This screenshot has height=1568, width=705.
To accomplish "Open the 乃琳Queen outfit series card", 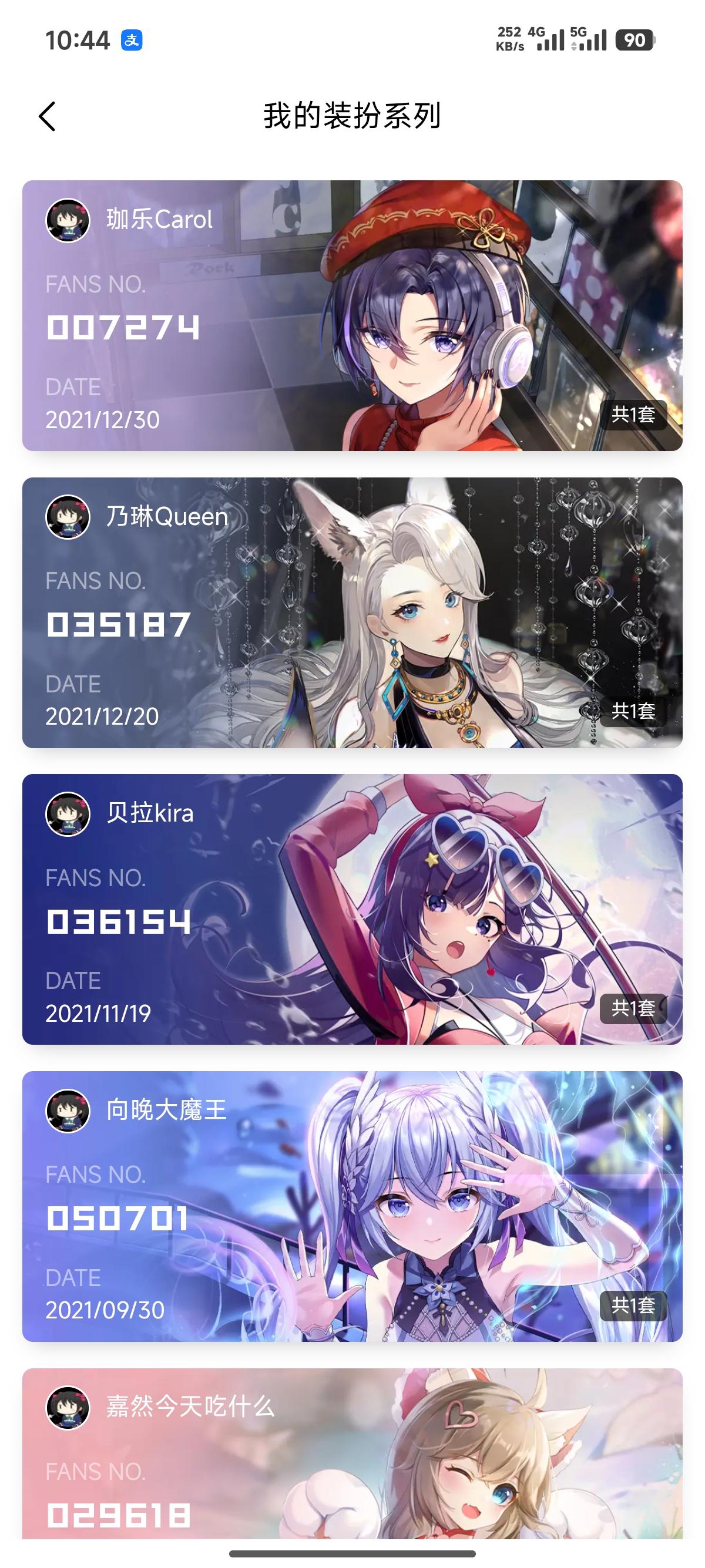I will pos(352,613).
